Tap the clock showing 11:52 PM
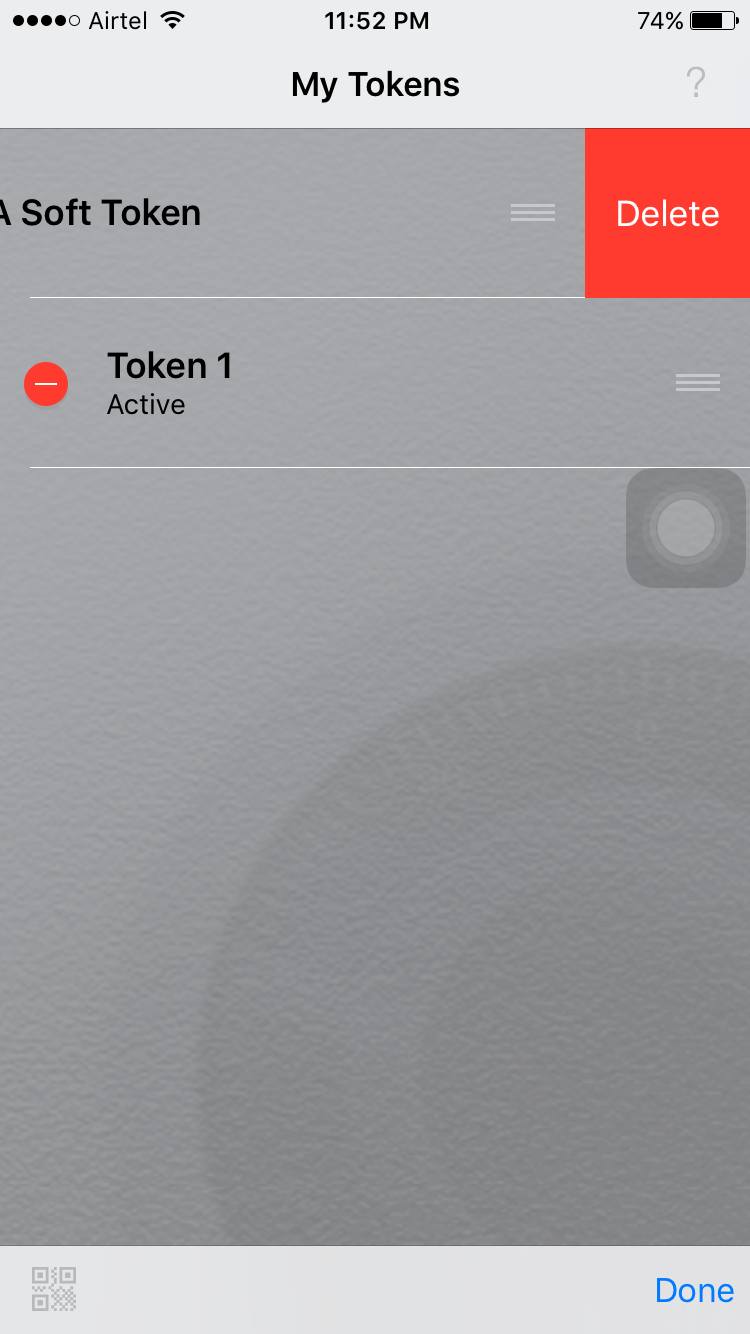This screenshot has width=750, height=1334. tap(376, 20)
